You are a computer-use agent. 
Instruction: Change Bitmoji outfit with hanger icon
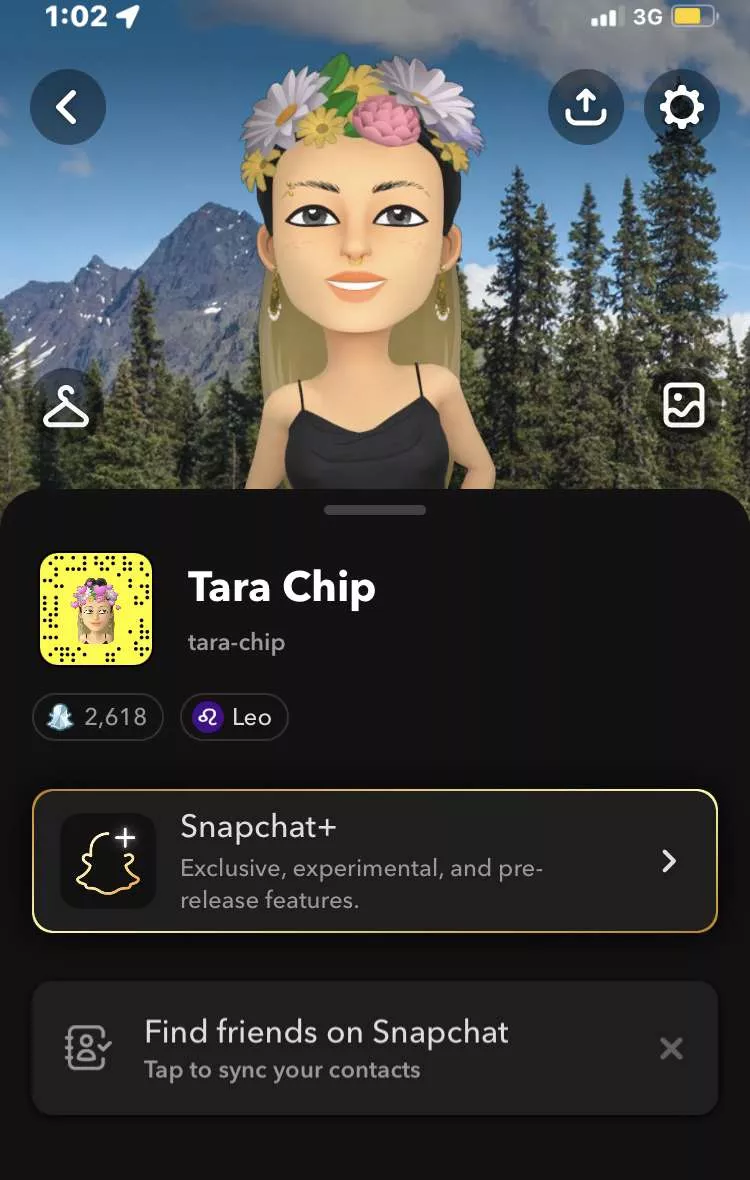[x=67, y=406]
